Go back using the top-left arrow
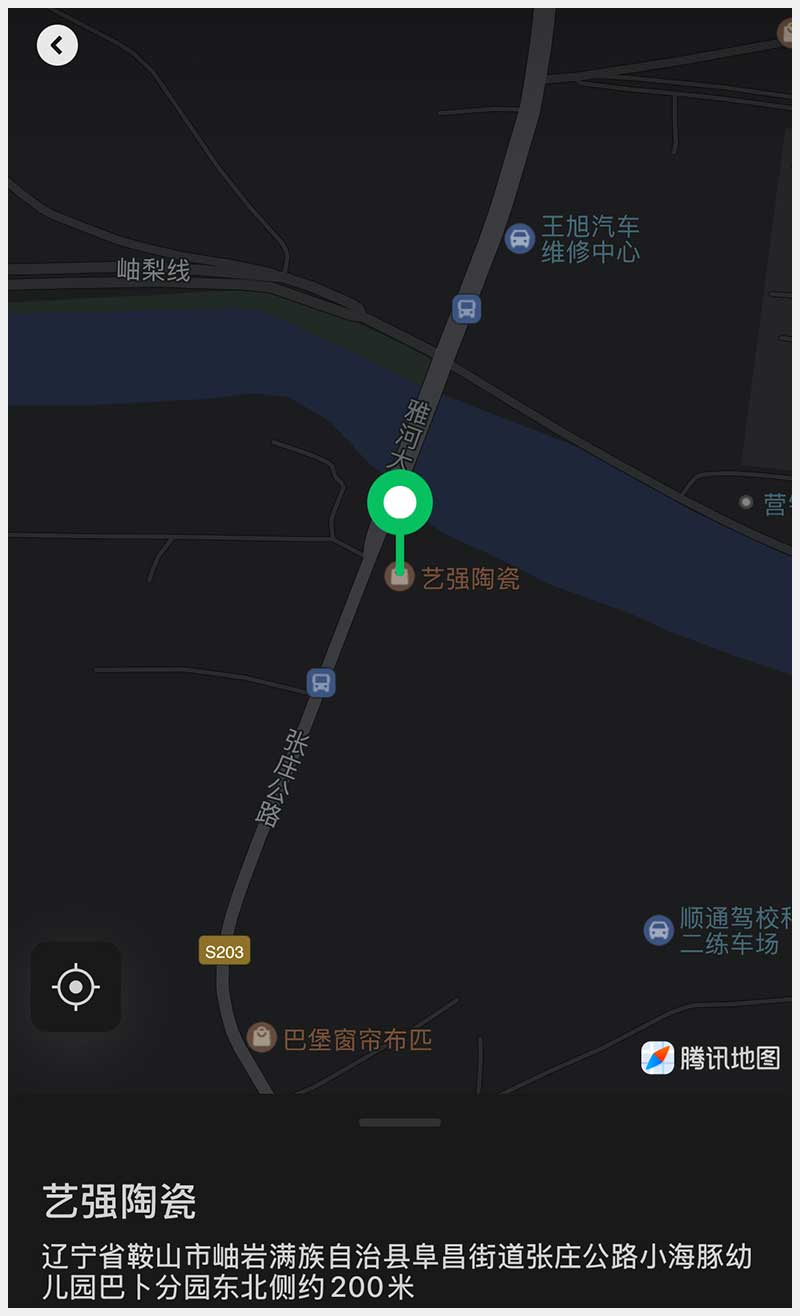The height and width of the screenshot is (1316, 800). 57,45
